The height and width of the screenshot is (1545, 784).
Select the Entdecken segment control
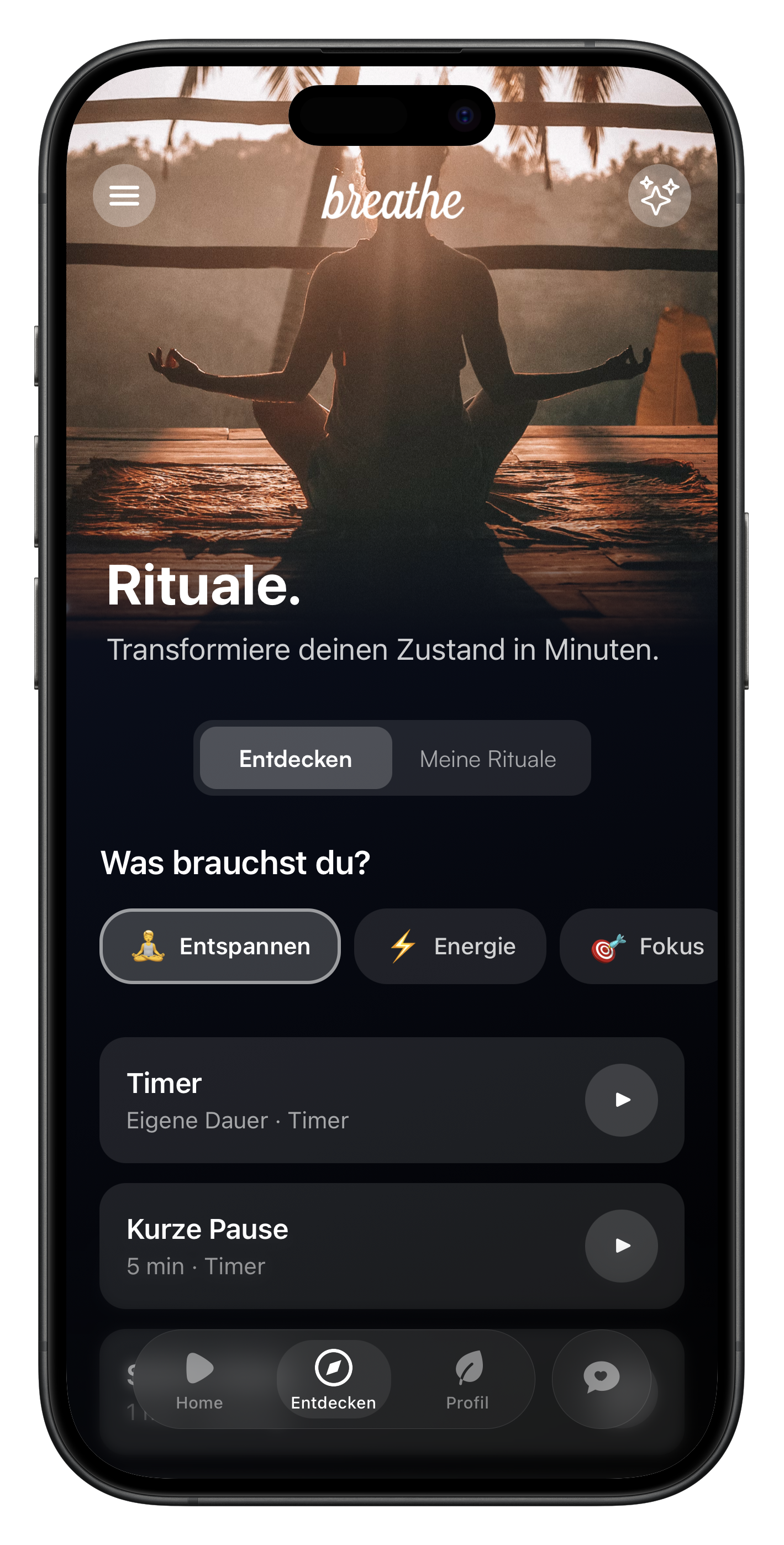(x=295, y=759)
